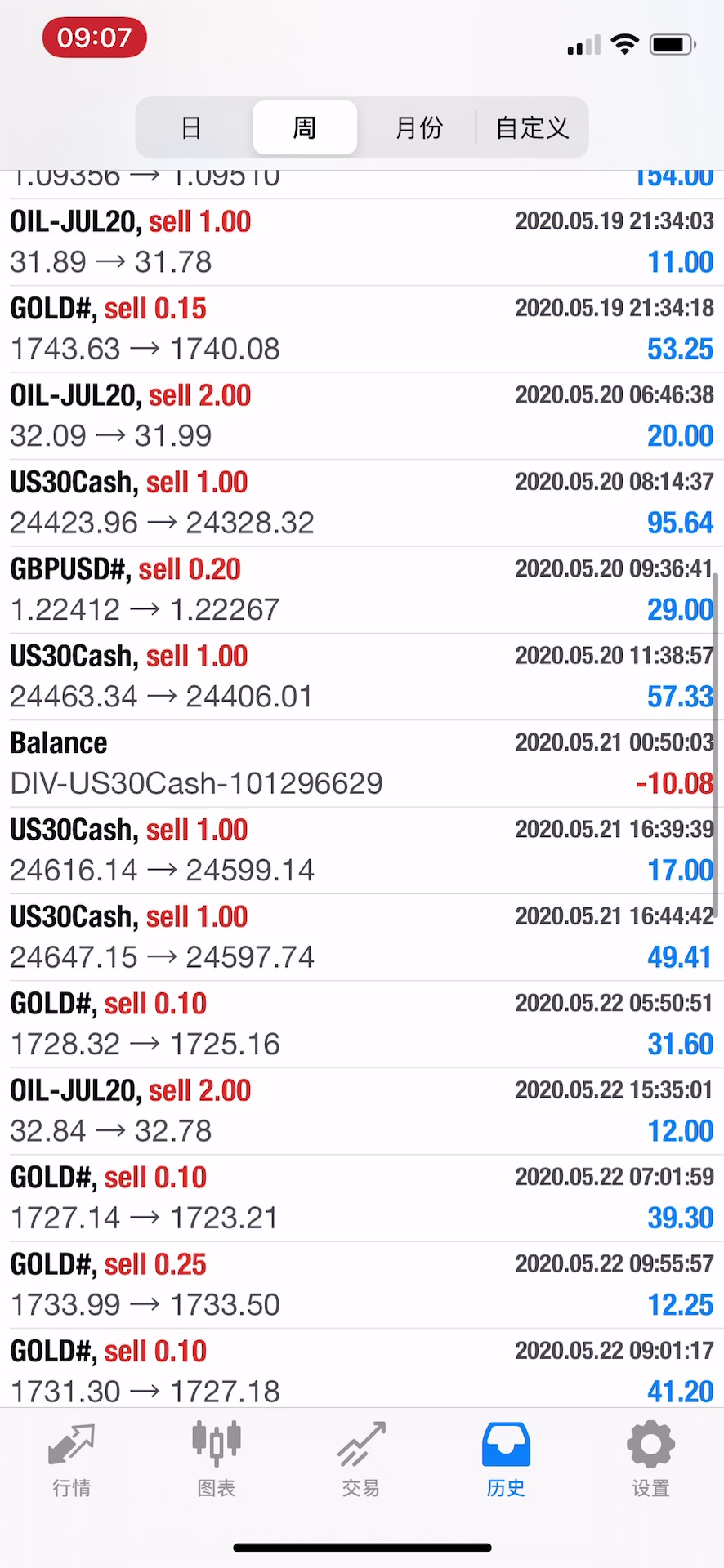
Task: View the Balance DIV-US30Cash-101296629 entry
Action: point(361,764)
